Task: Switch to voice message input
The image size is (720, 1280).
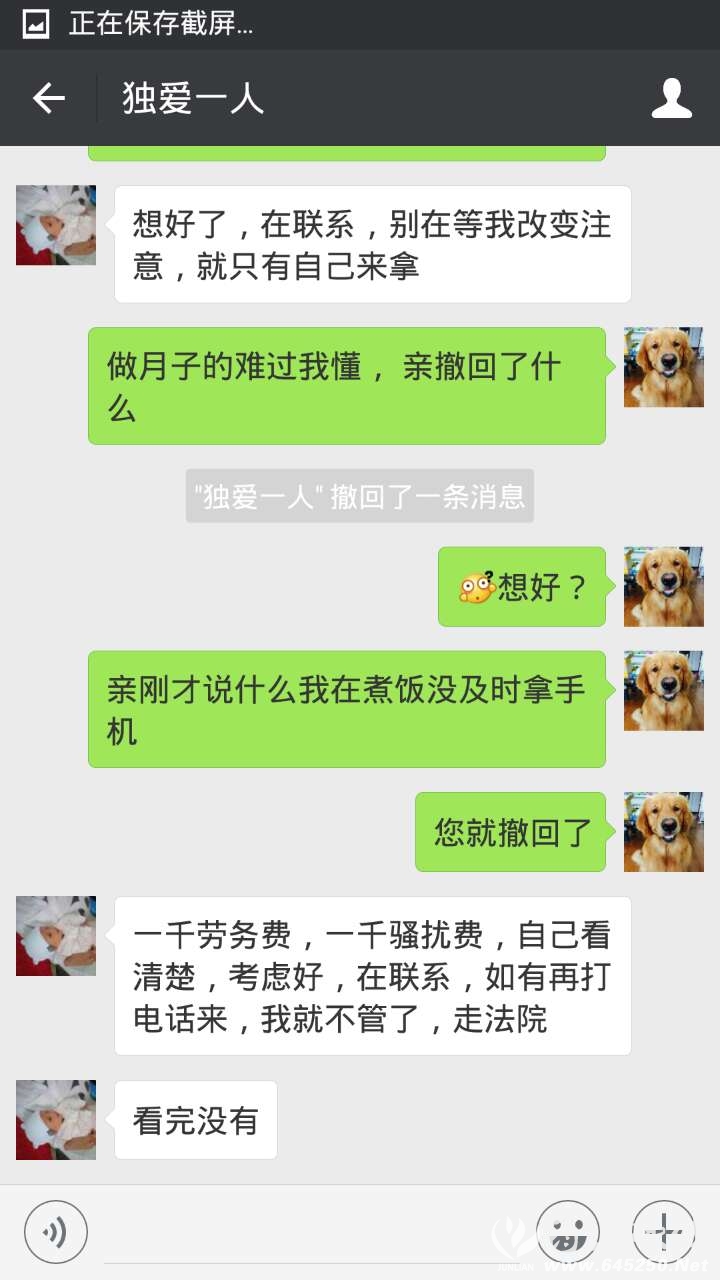Action: [56, 1231]
